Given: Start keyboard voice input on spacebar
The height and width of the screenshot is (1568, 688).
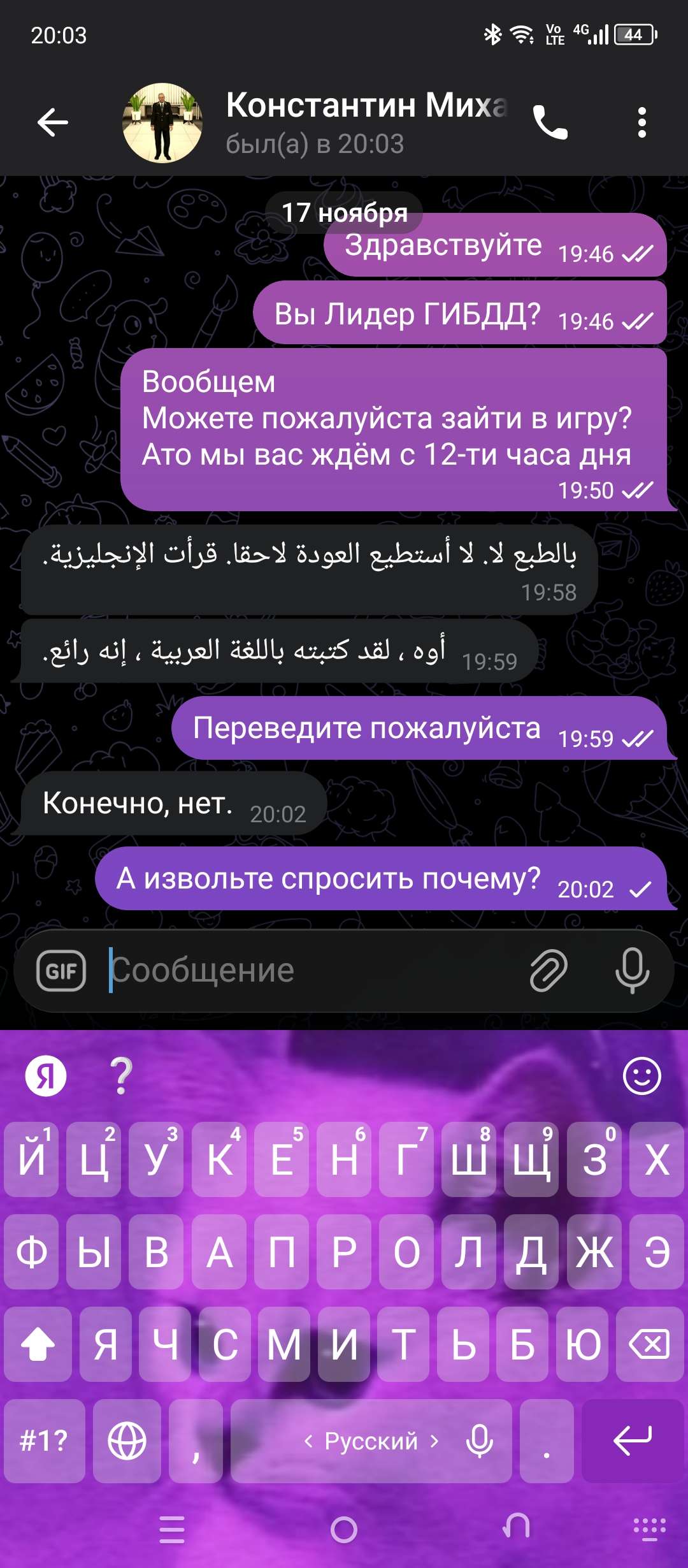Looking at the screenshot, I should pyautogui.click(x=479, y=1441).
